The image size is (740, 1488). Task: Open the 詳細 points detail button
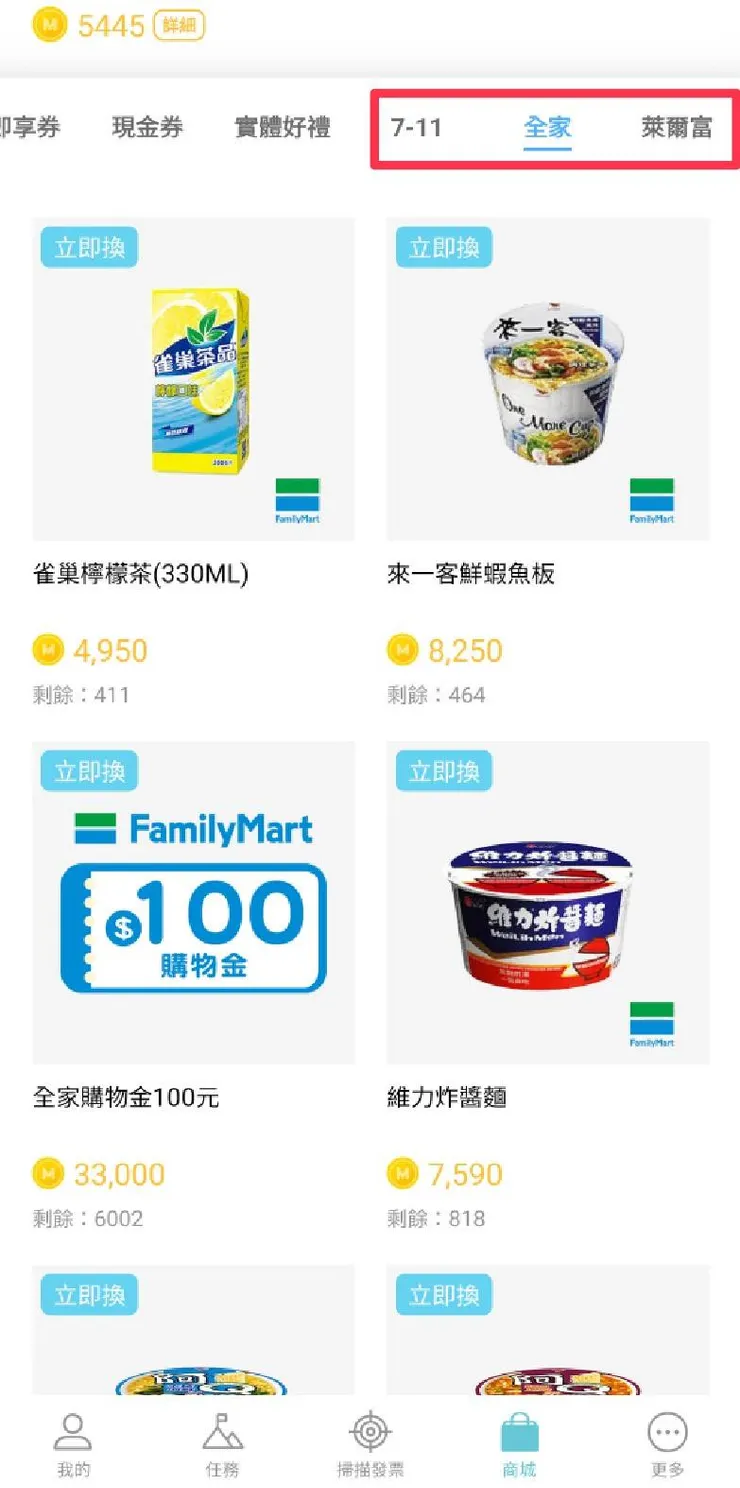(x=179, y=25)
